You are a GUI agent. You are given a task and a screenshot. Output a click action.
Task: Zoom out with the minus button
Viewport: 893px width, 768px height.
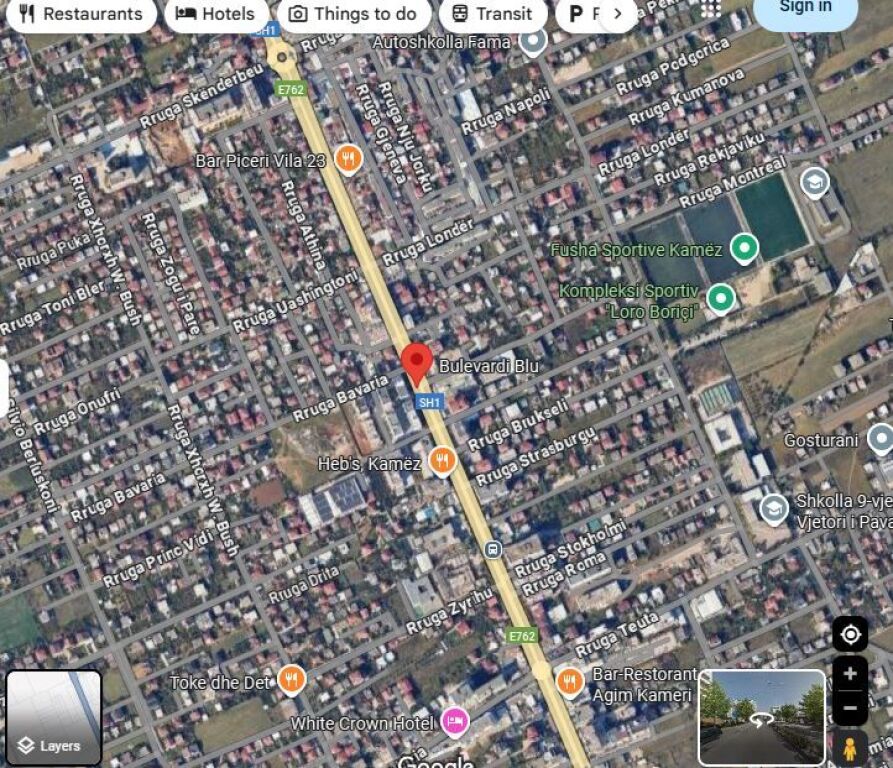click(850, 709)
